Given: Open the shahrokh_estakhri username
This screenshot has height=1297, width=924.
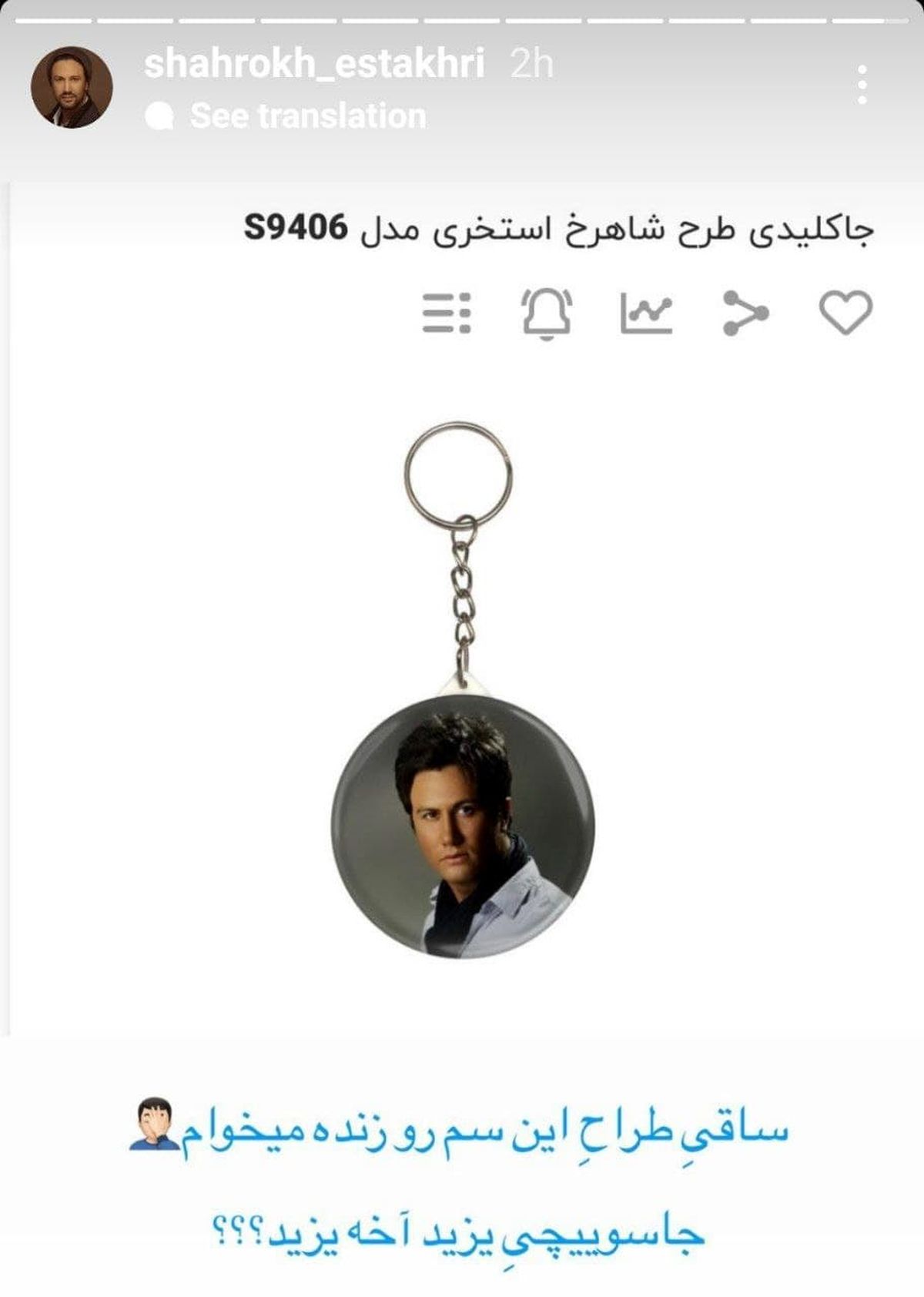Looking at the screenshot, I should [x=314, y=63].
